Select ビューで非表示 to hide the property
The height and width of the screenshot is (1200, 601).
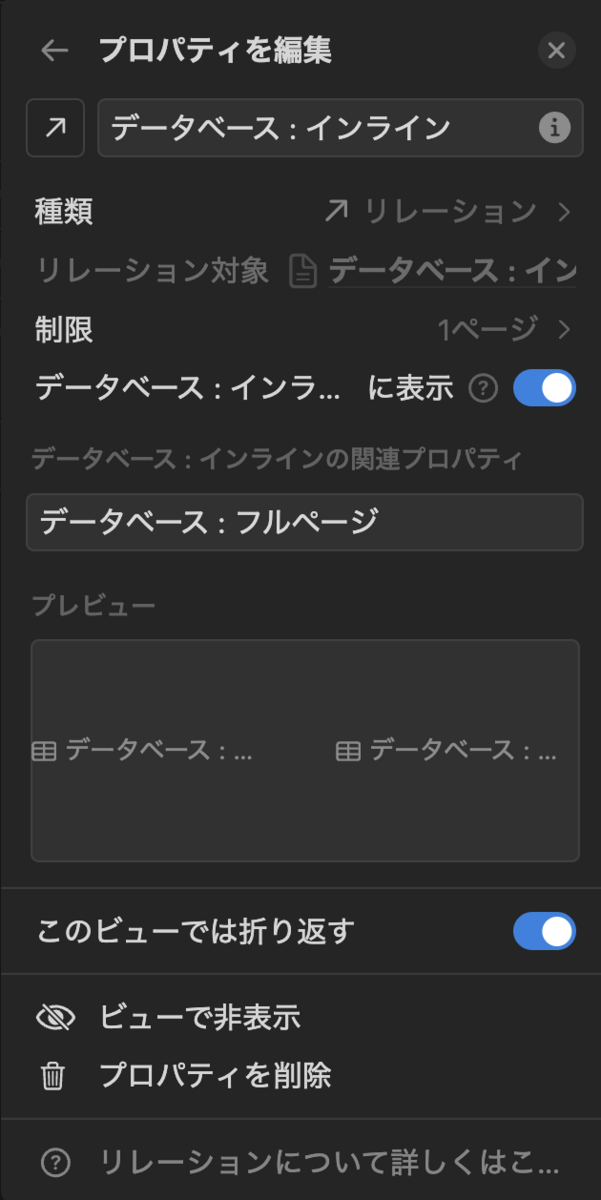click(x=200, y=1018)
